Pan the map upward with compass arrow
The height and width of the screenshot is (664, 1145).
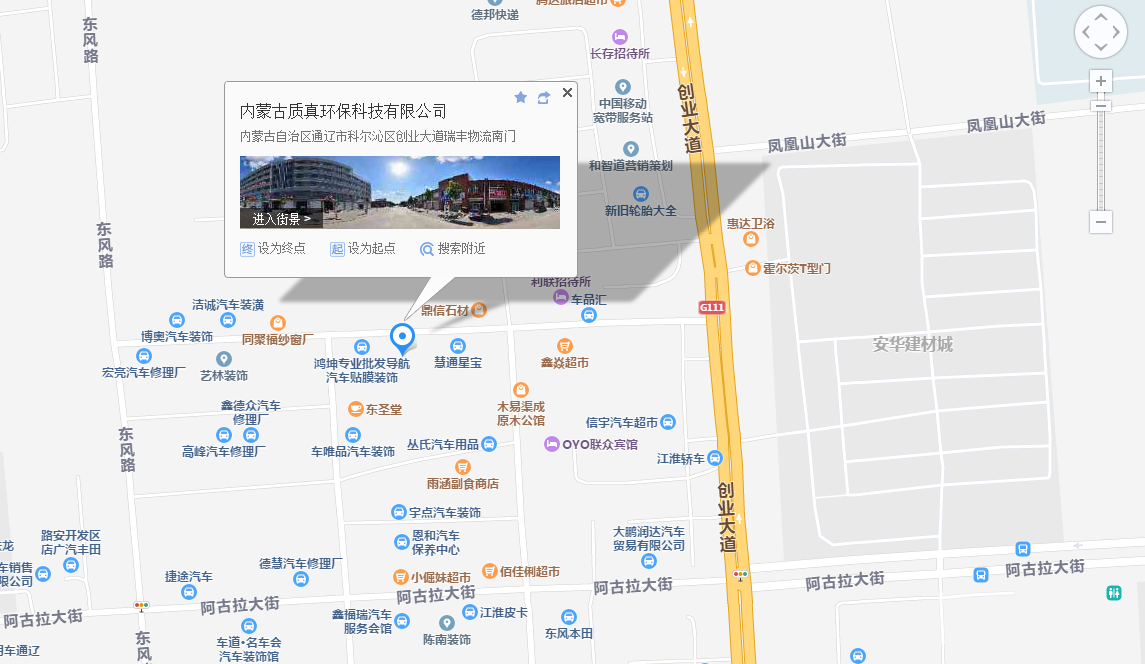tap(1101, 18)
